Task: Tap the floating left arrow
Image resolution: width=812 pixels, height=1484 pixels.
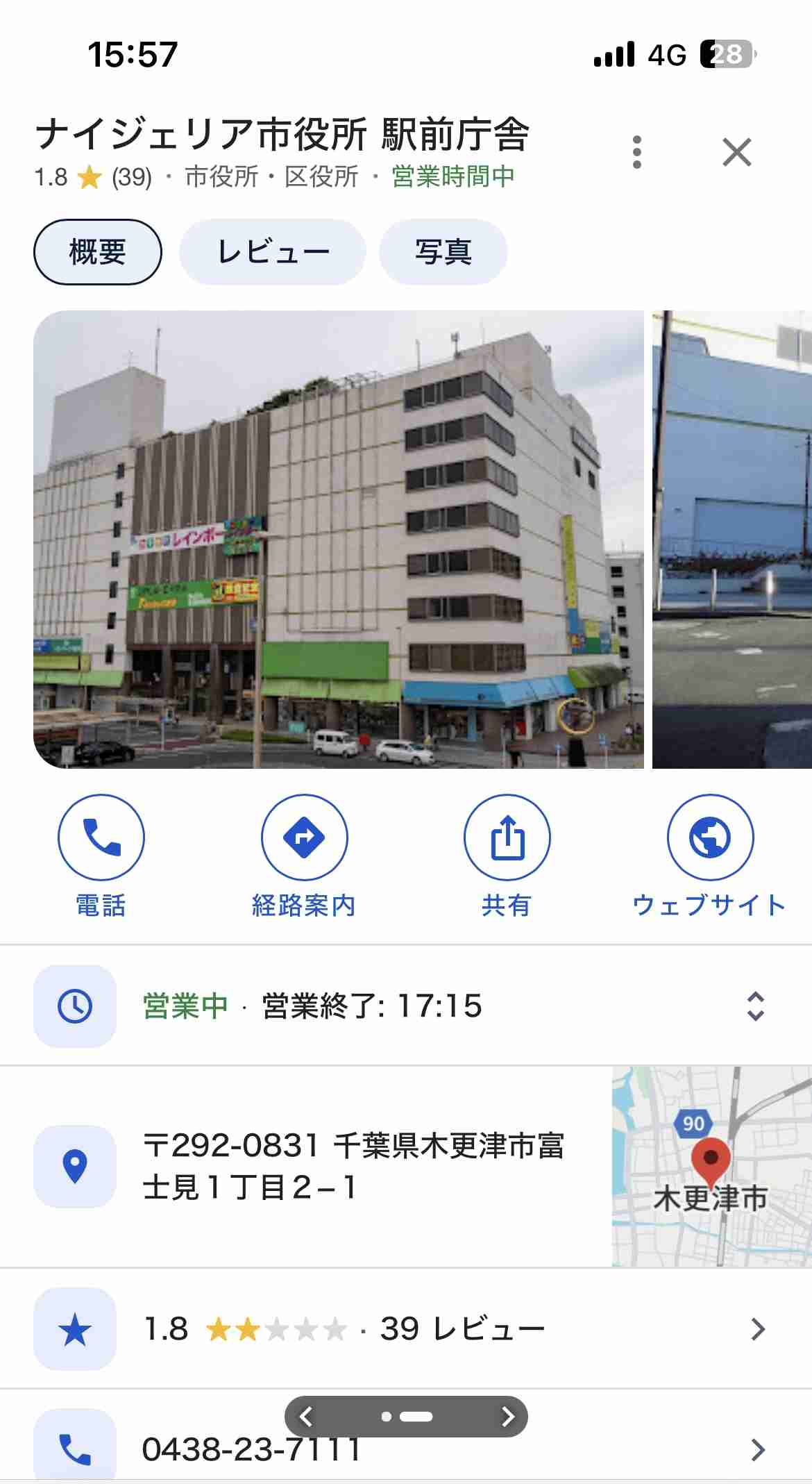Action: pos(306,1416)
